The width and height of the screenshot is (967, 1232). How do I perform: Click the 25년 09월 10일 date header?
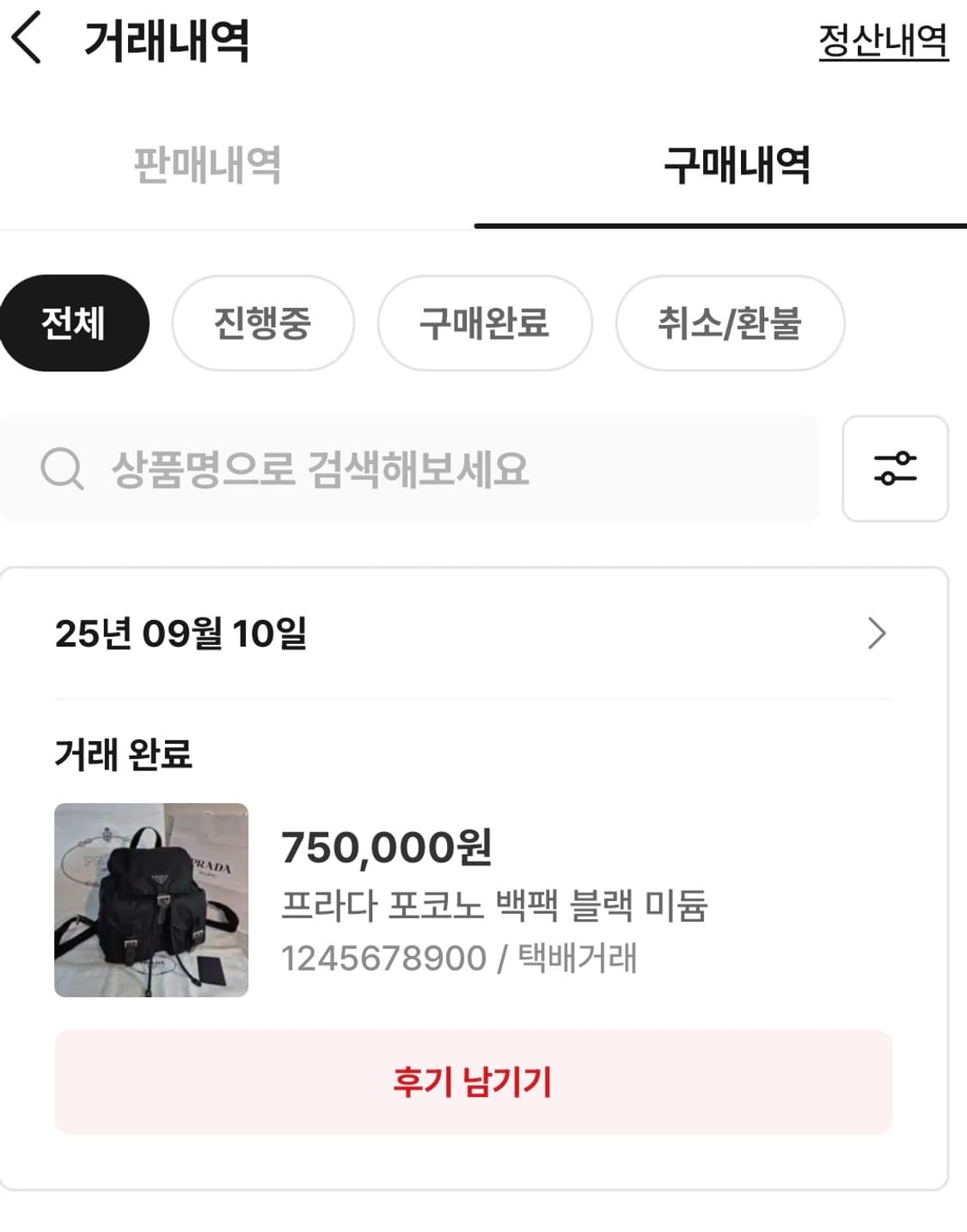click(180, 634)
